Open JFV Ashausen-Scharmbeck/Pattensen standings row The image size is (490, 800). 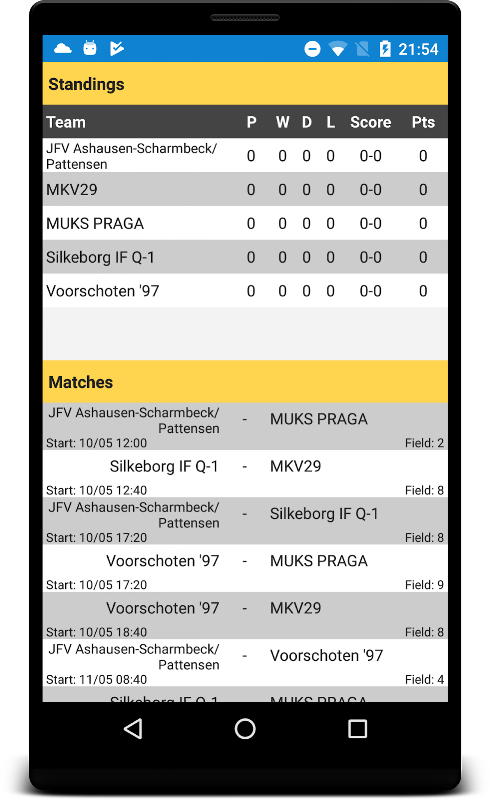tap(245, 155)
